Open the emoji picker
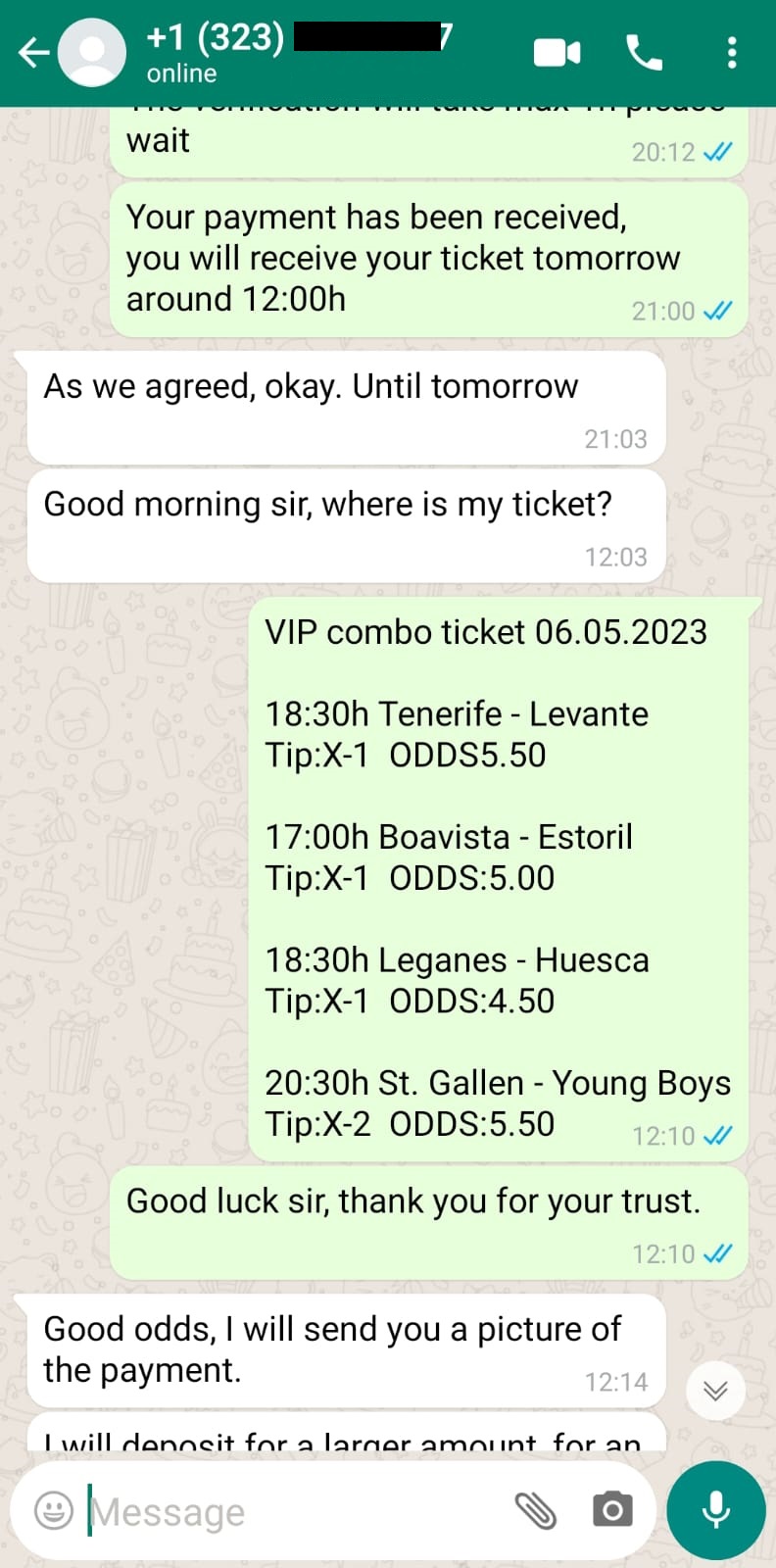Viewport: 776px width, 1568px height. point(54,1510)
